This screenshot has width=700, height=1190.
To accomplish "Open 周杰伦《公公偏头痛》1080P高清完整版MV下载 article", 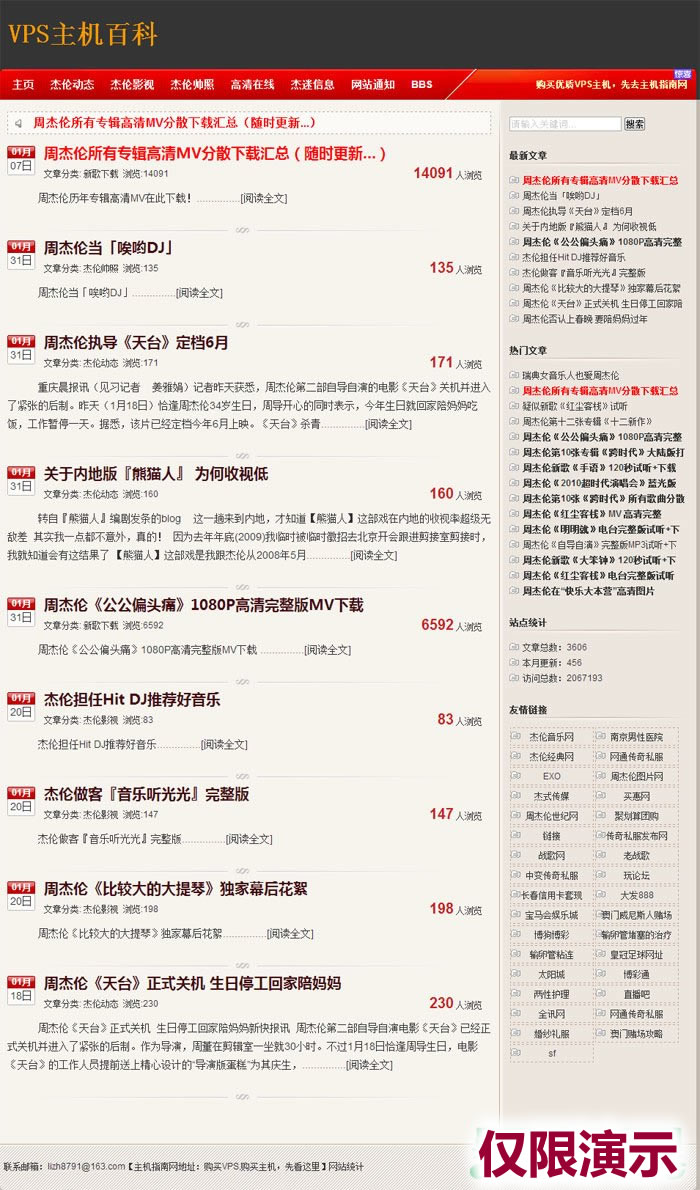I will point(203,605).
